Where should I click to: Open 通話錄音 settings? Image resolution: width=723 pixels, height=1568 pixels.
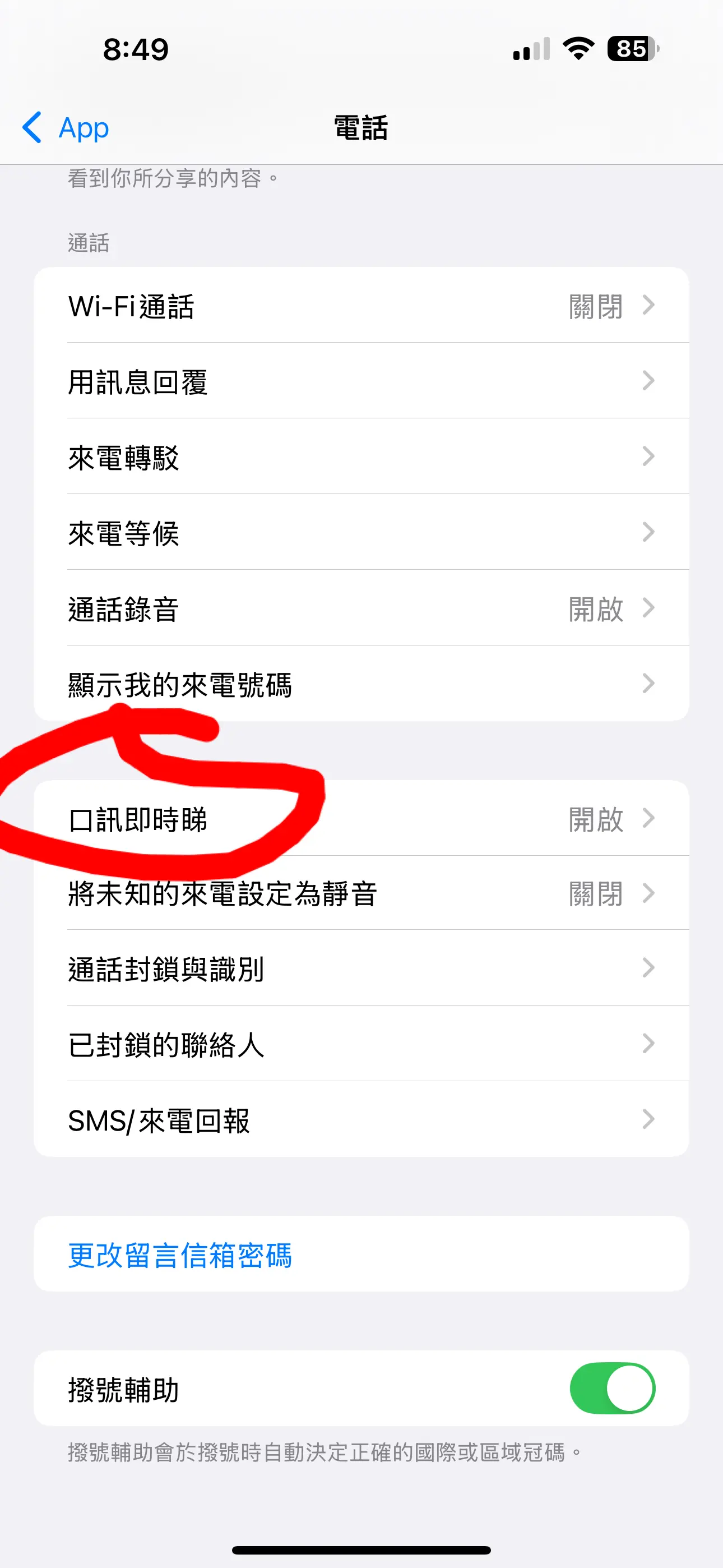361,608
